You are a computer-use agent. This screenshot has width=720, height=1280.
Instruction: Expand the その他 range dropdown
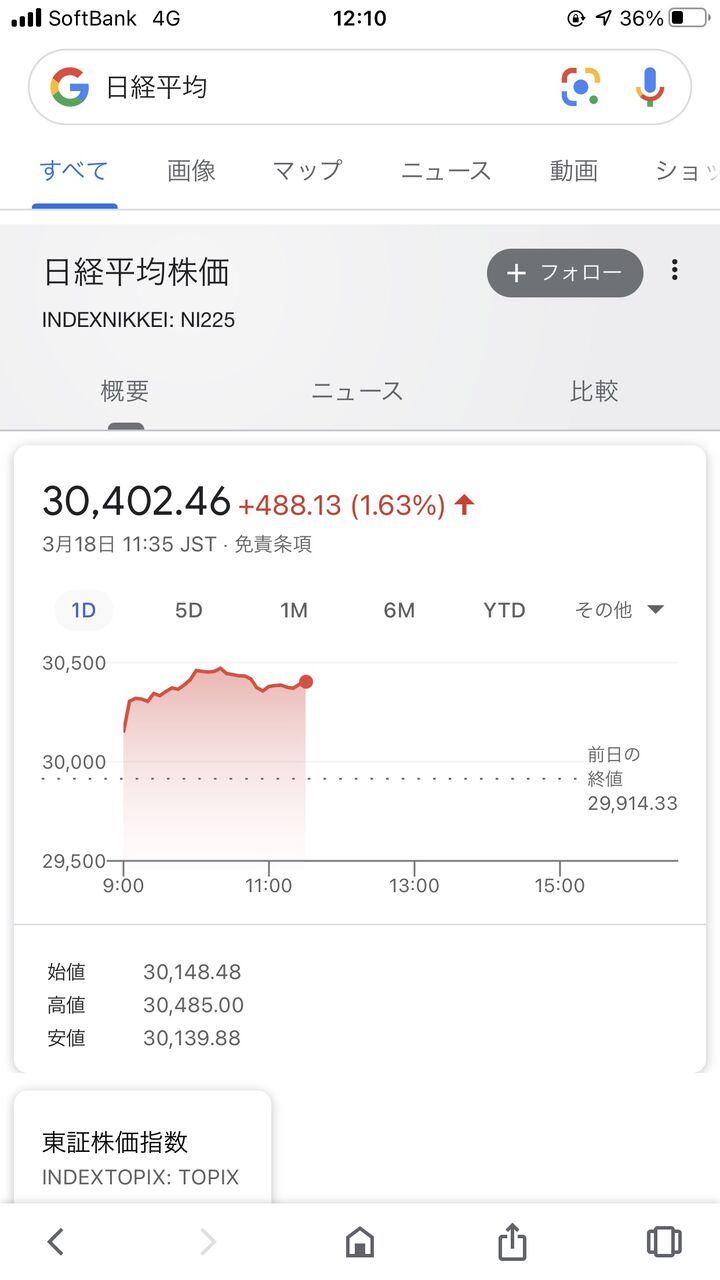[x=619, y=610]
